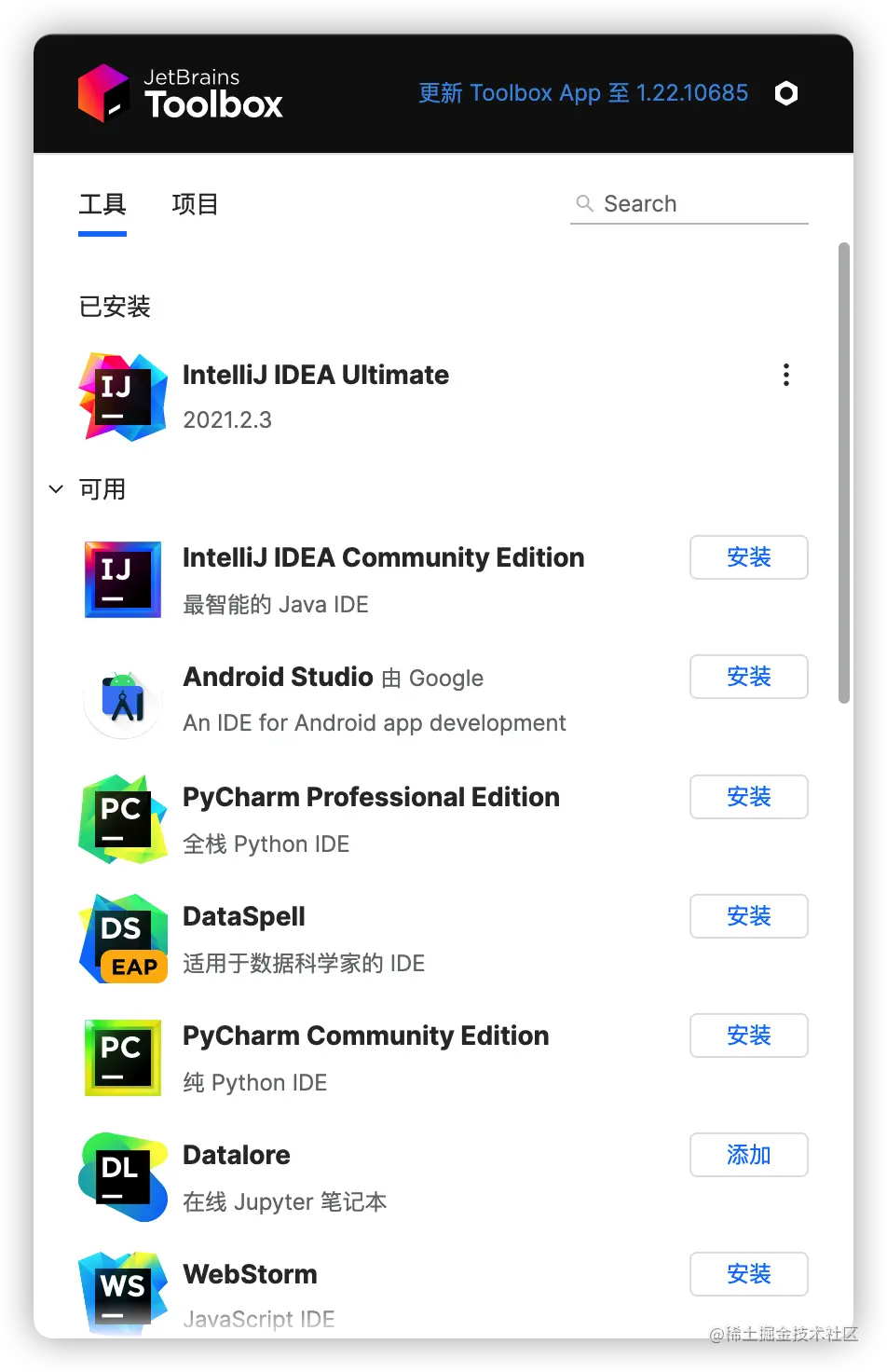Screen dimensions: 887x1372
Task: Install WebStorm
Action: [748, 1274]
